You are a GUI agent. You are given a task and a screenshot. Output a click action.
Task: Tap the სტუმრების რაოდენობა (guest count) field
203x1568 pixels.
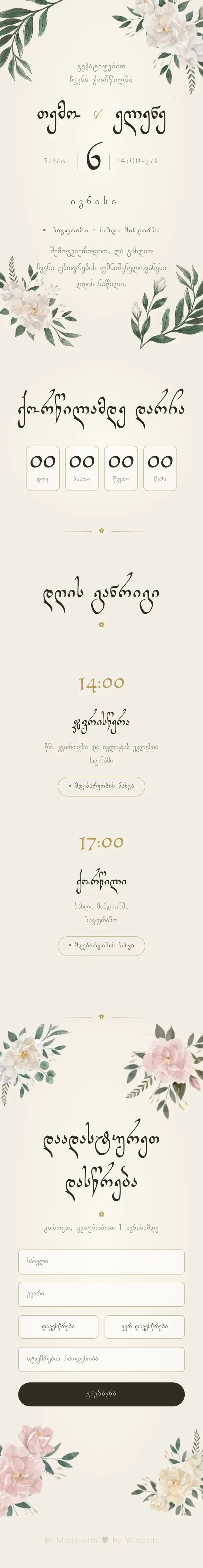pyautogui.click(x=101, y=1358)
